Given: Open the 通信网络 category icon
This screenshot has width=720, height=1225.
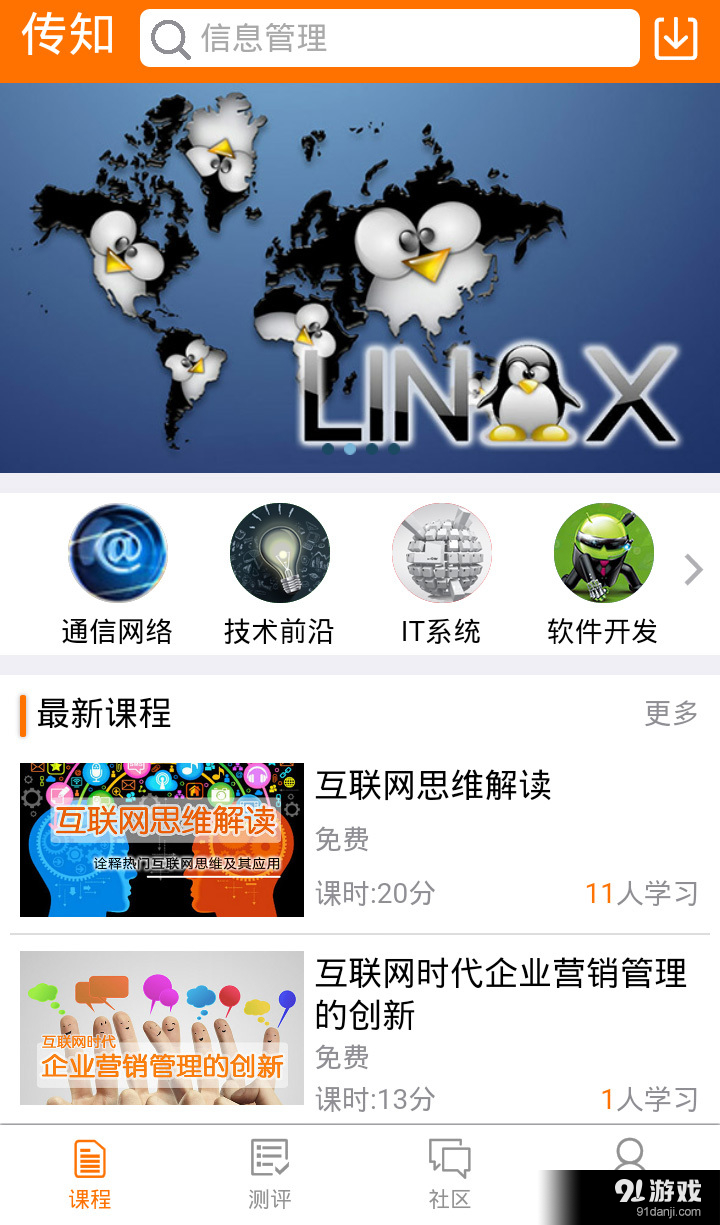Looking at the screenshot, I should coord(117,553).
